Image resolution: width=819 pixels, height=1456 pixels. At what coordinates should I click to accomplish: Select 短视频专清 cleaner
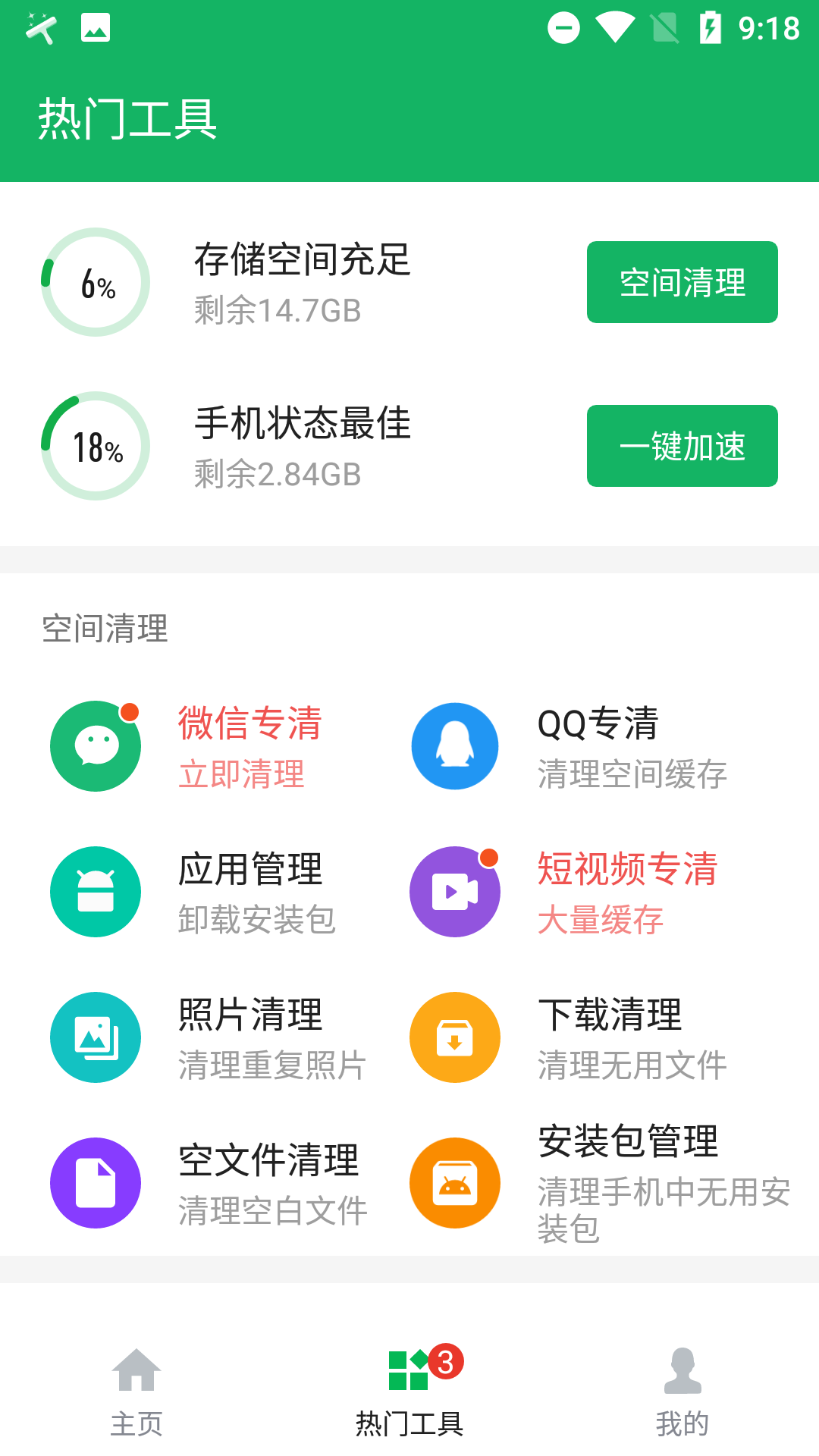599,892
